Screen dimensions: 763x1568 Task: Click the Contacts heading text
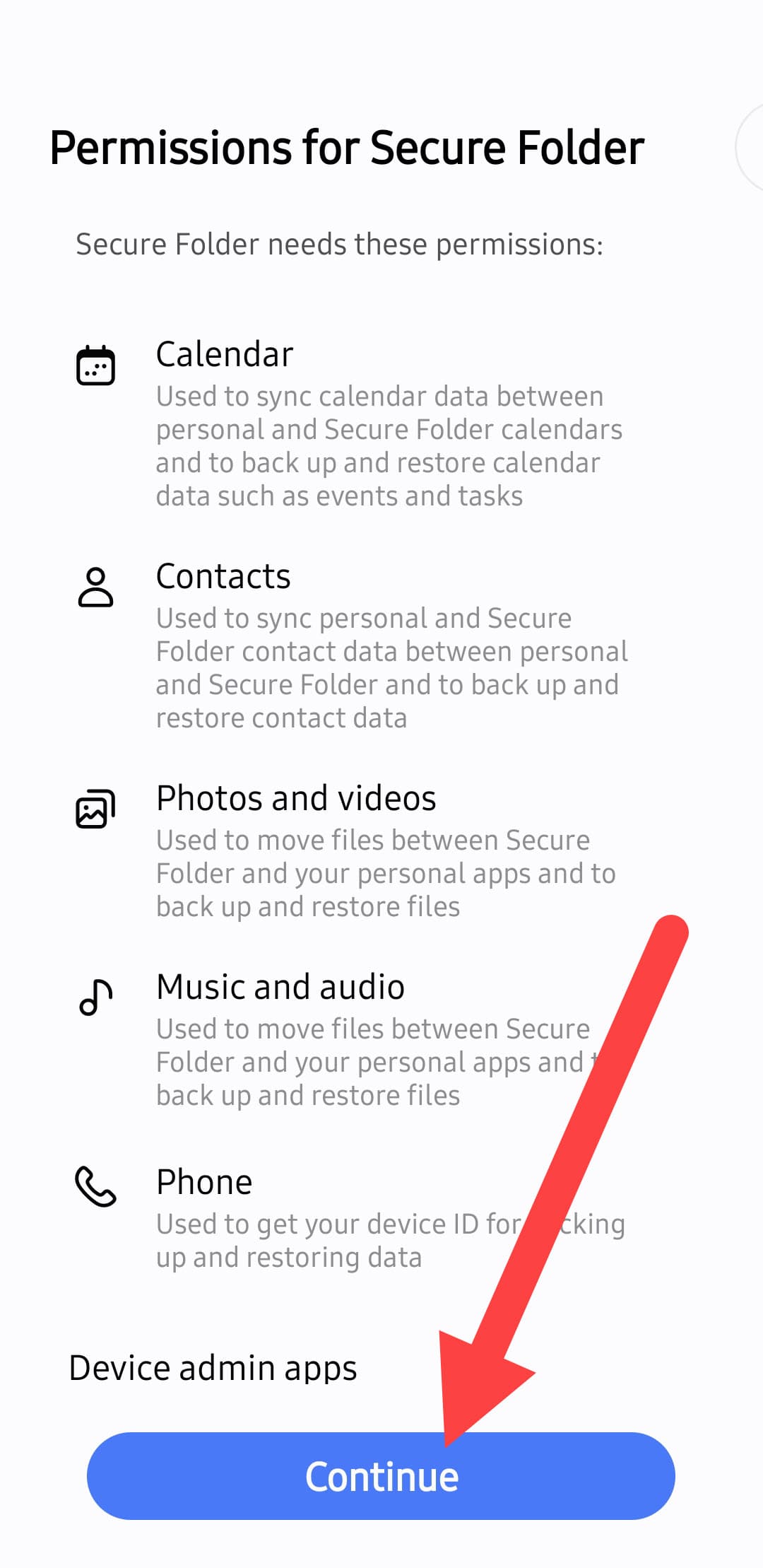tap(223, 575)
